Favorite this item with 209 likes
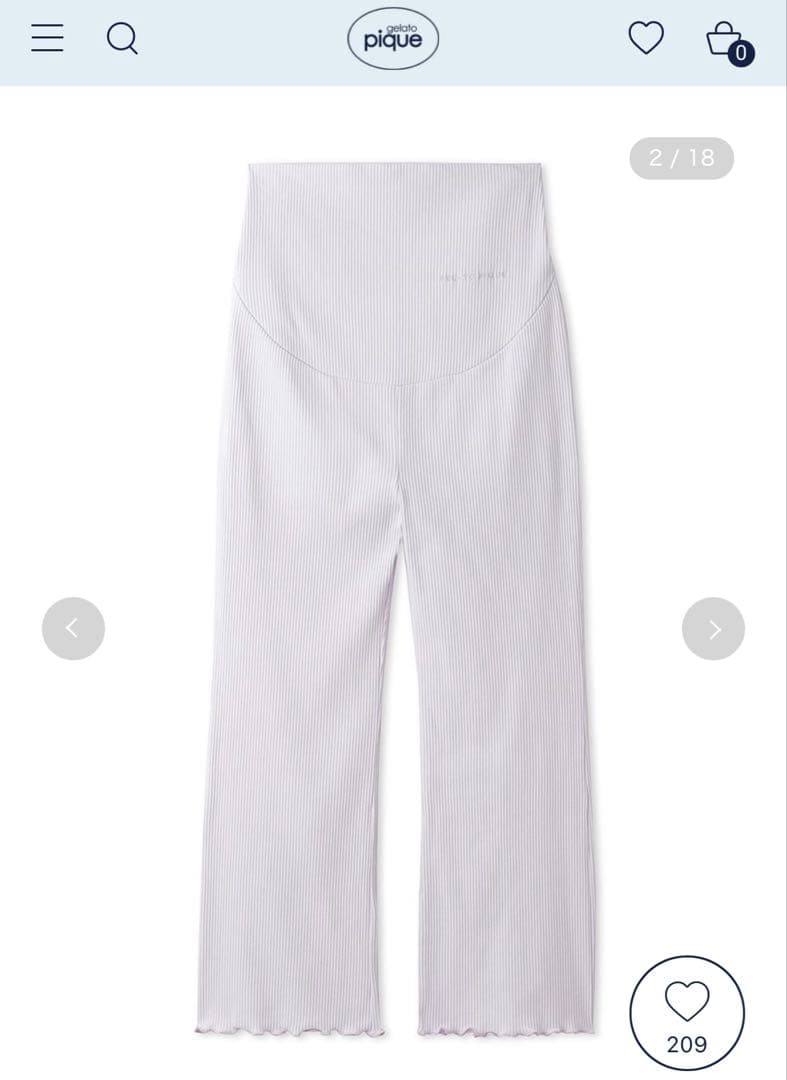This screenshot has height=1080, width=787. pos(687,1012)
